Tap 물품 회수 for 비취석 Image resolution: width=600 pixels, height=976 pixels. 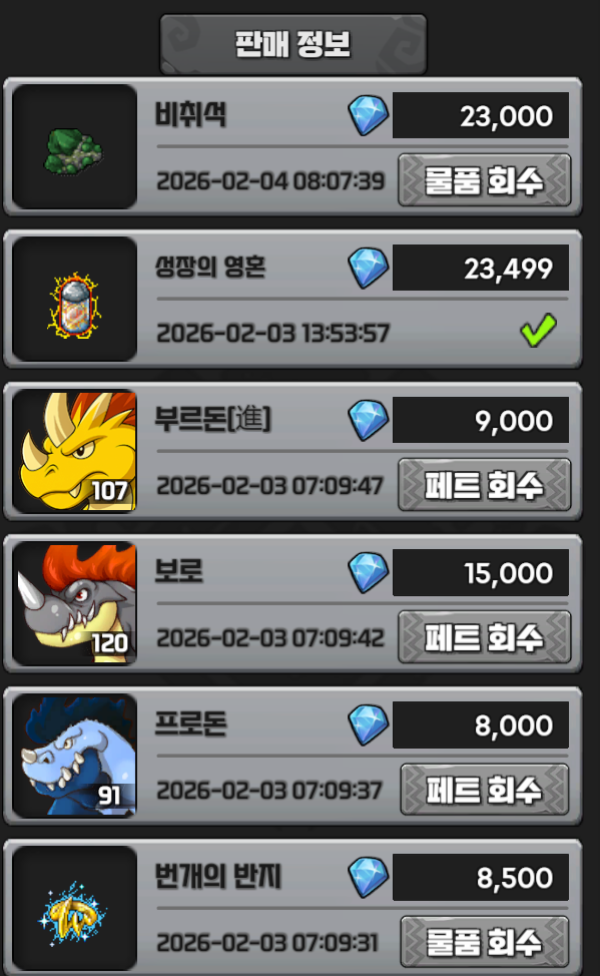pos(484,181)
